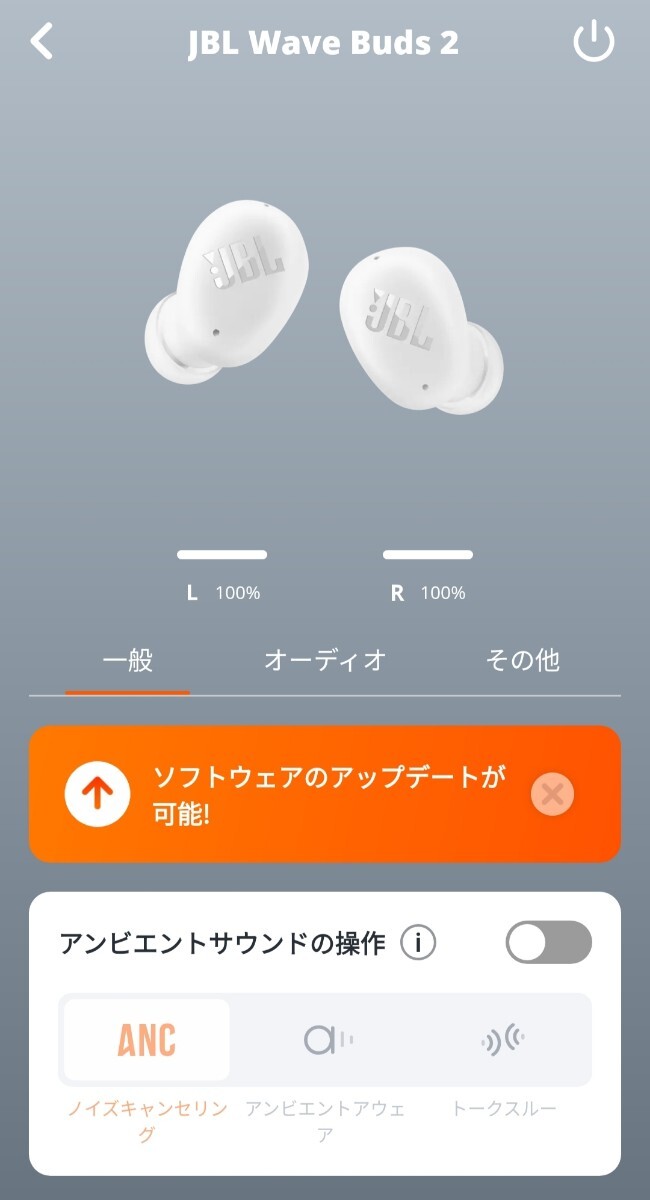Tap the power icon in the header

point(593,42)
